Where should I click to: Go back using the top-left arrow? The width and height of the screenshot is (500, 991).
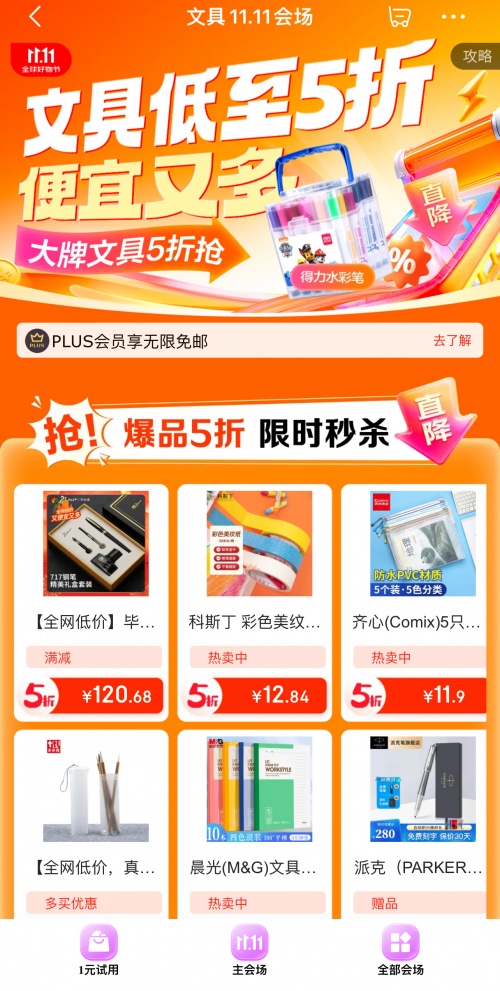pyautogui.click(x=35, y=16)
